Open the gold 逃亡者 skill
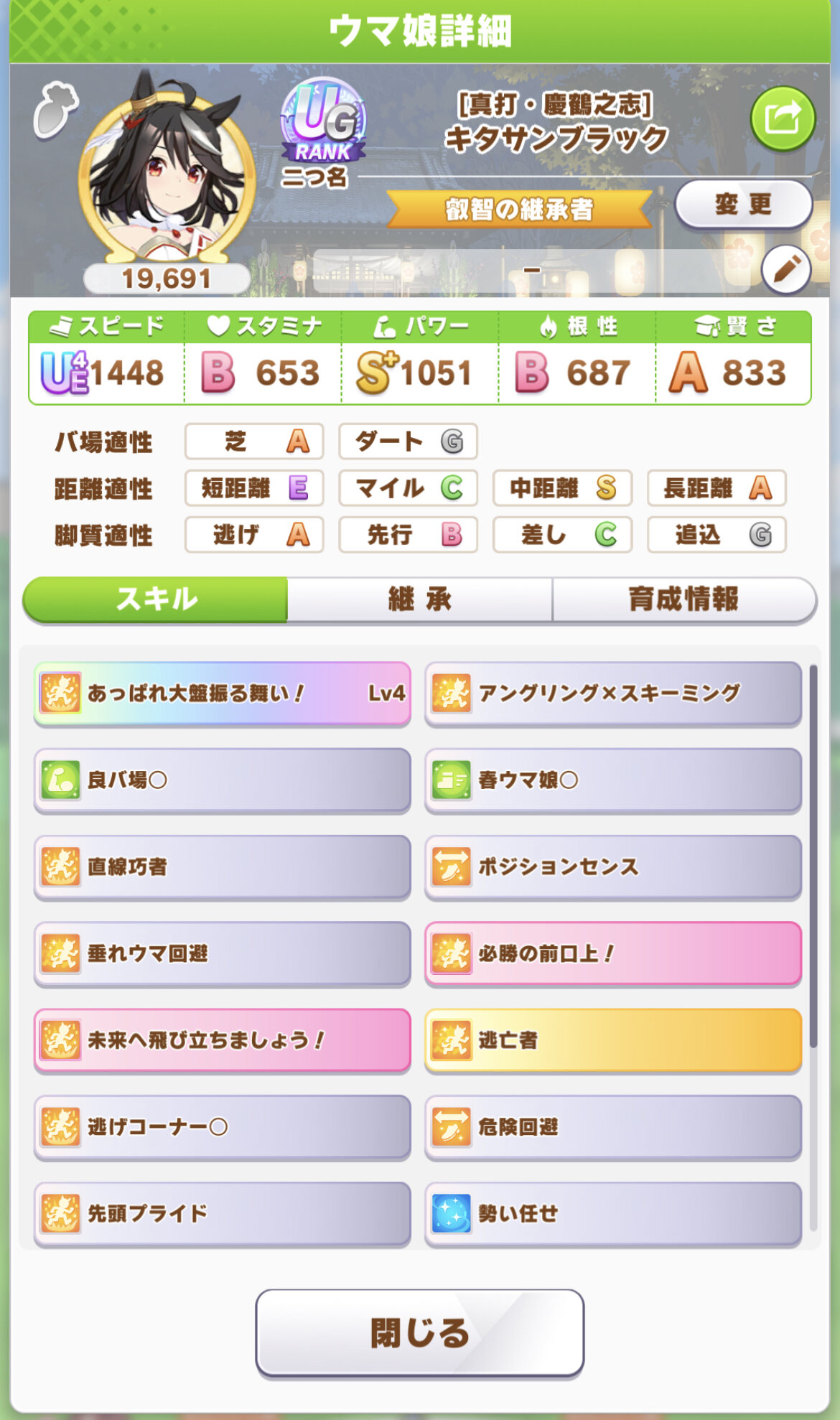 pyautogui.click(x=613, y=1040)
